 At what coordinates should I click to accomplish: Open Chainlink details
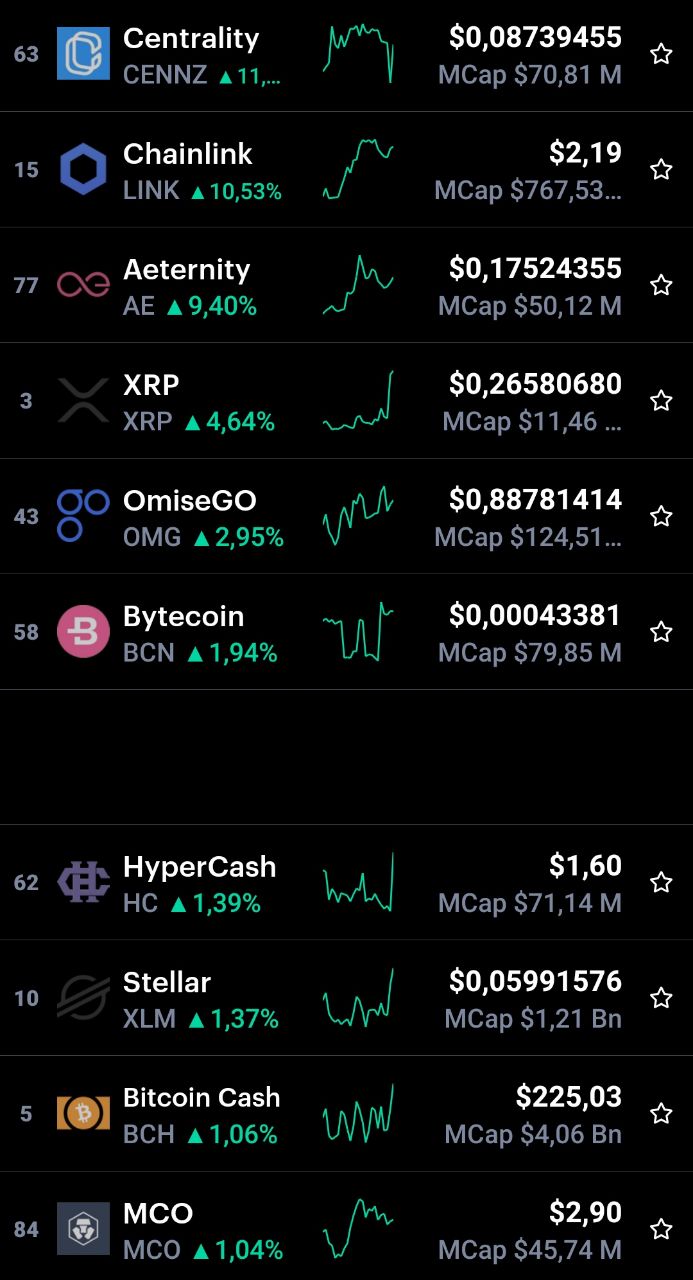tap(346, 170)
